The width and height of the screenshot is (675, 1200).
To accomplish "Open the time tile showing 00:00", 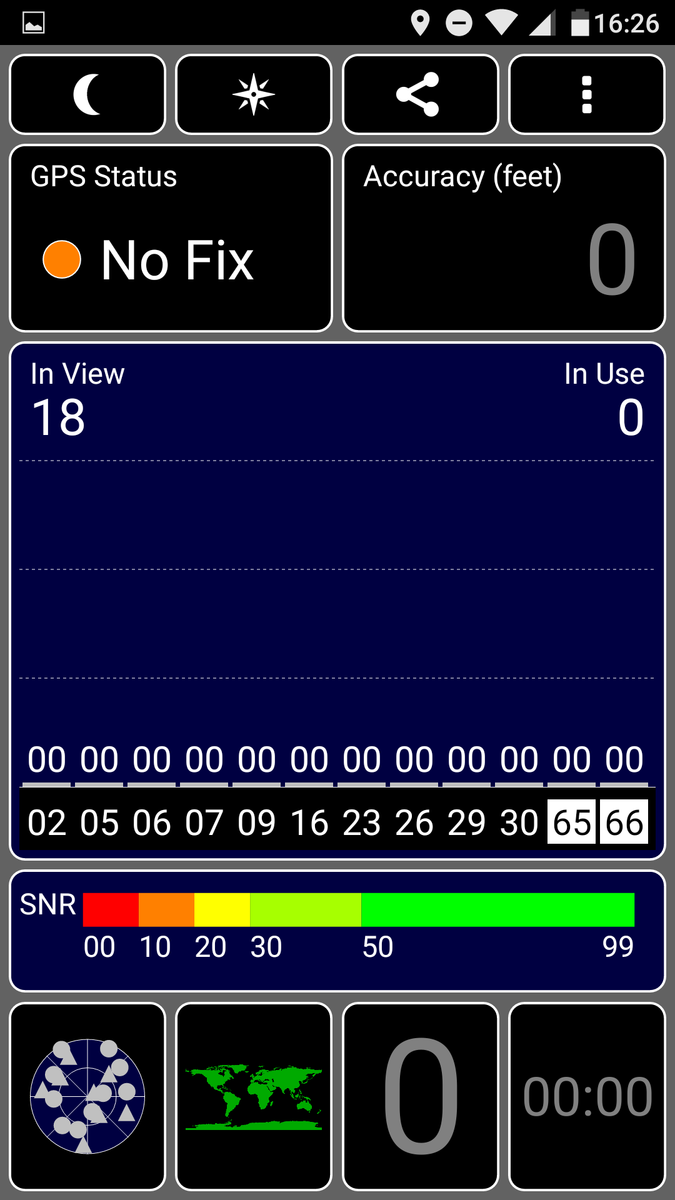I will tap(587, 1097).
